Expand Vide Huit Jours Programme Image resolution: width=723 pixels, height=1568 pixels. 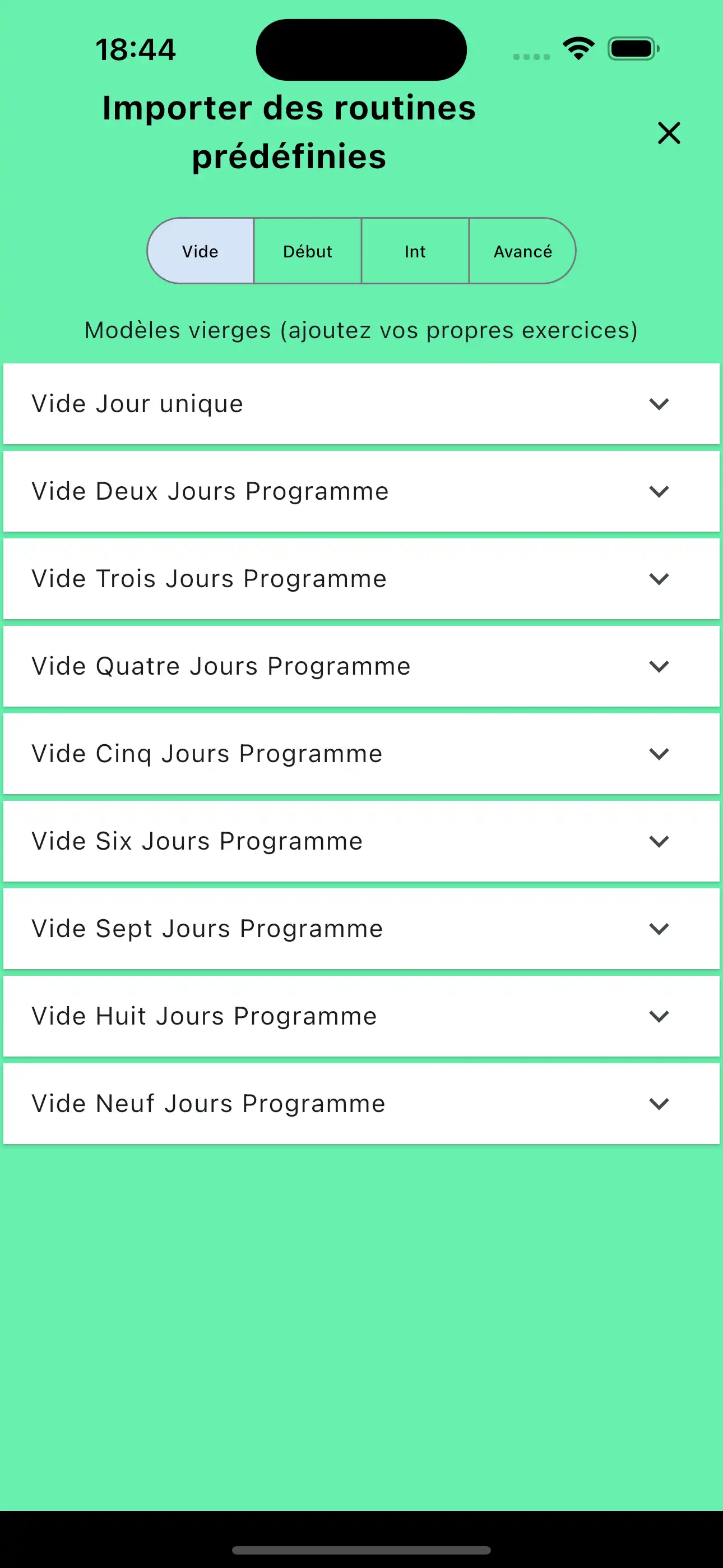[659, 1016]
